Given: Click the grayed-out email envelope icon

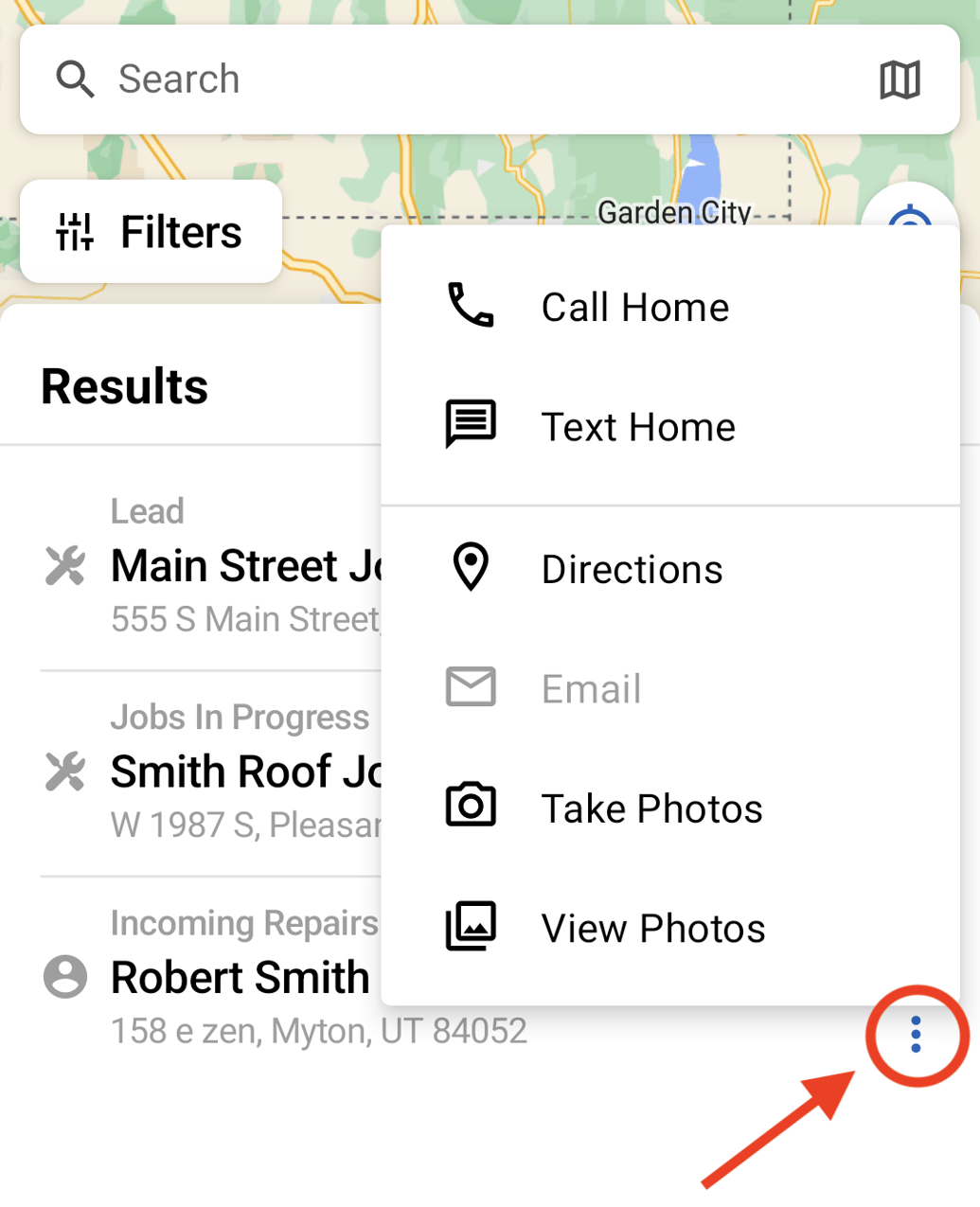Looking at the screenshot, I should coord(470,686).
